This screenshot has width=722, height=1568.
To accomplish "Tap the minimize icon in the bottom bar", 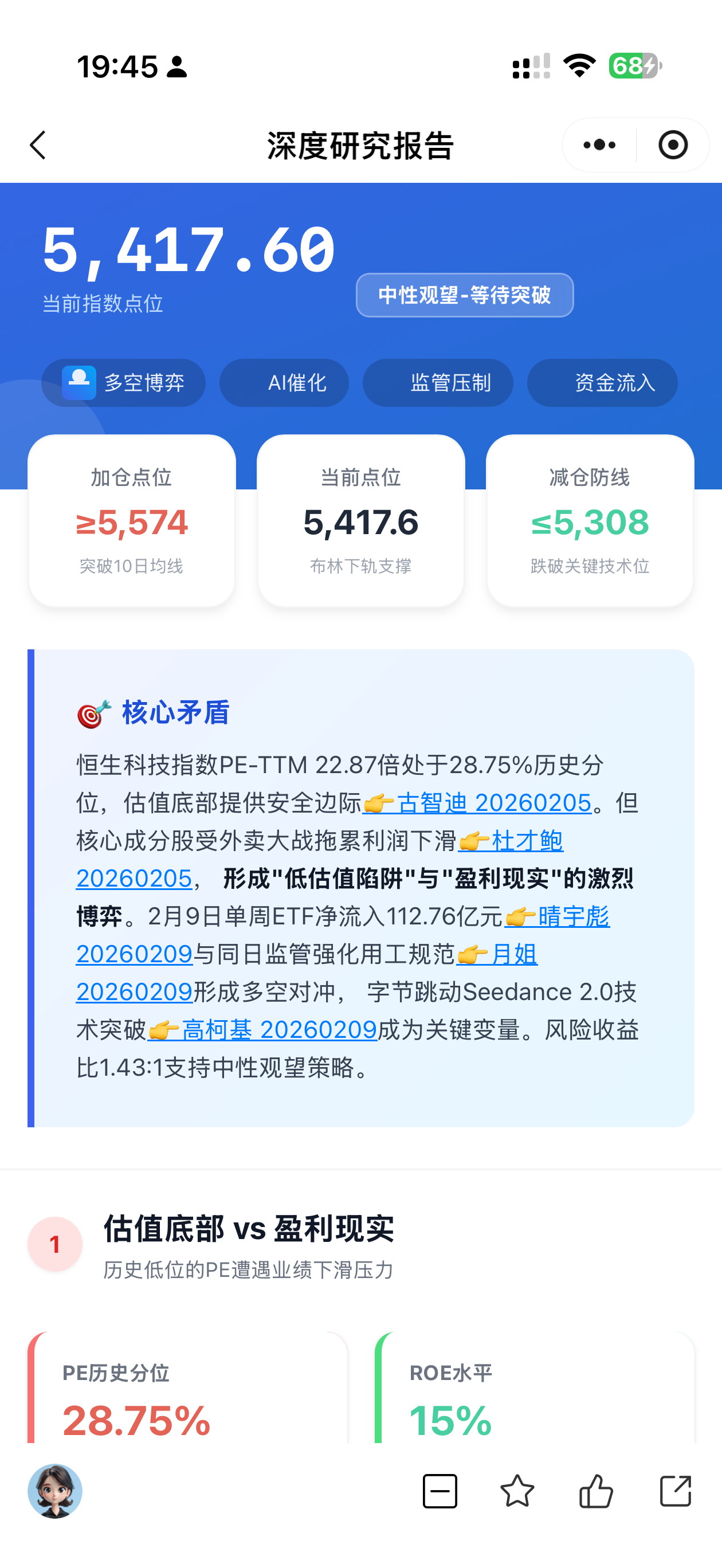I will coord(440,1491).
